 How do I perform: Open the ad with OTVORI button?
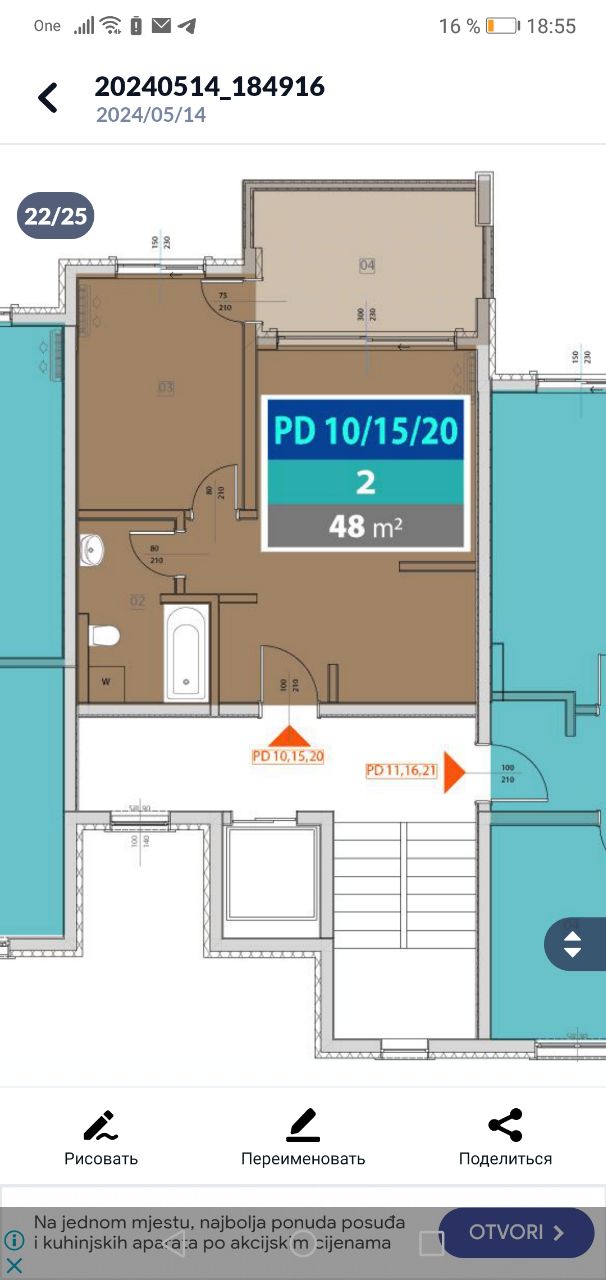516,1233
